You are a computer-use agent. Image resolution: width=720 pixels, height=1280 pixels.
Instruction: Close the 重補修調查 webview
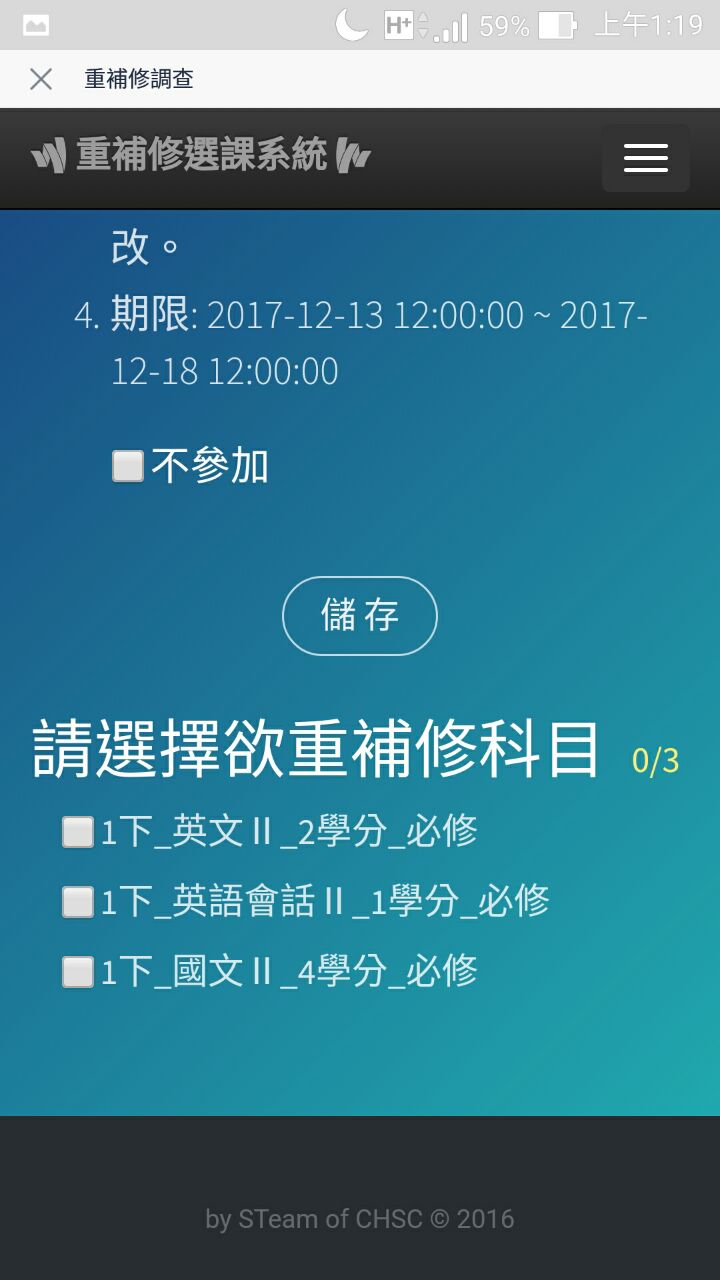[x=41, y=79]
